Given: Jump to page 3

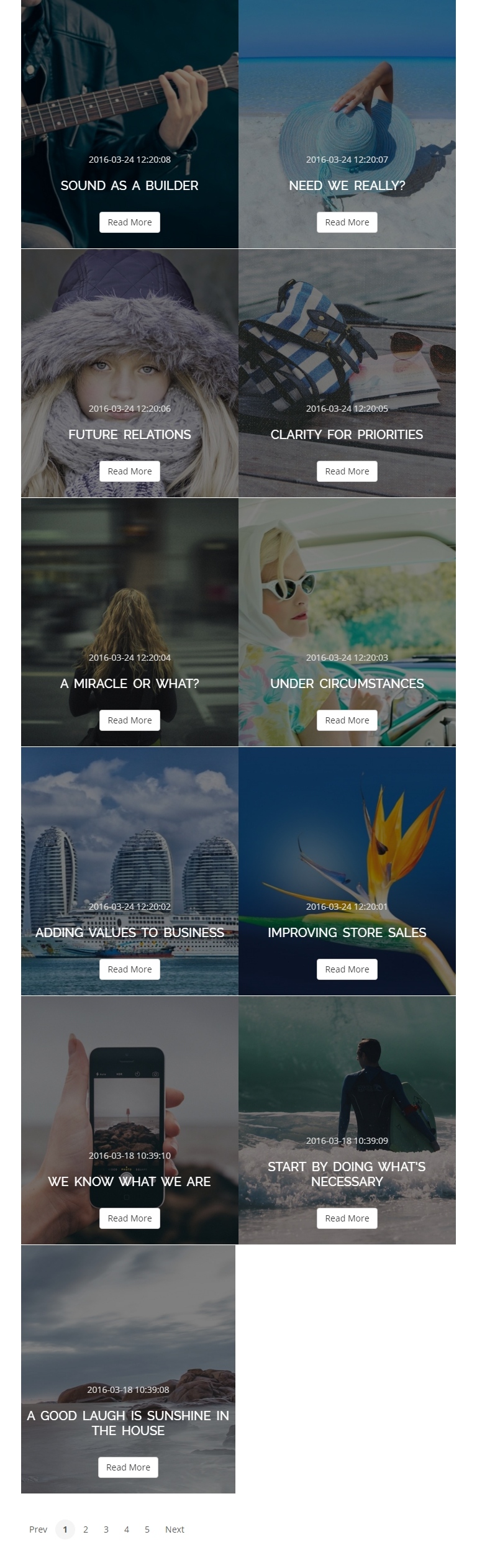Looking at the screenshot, I should [106, 1529].
